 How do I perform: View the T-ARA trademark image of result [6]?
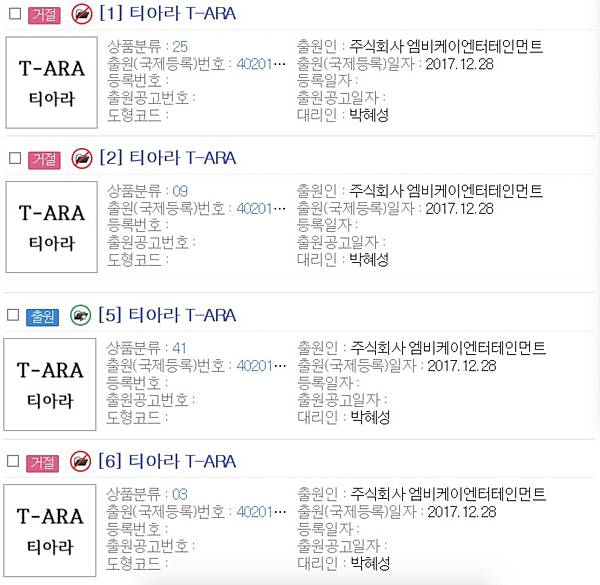51,531
